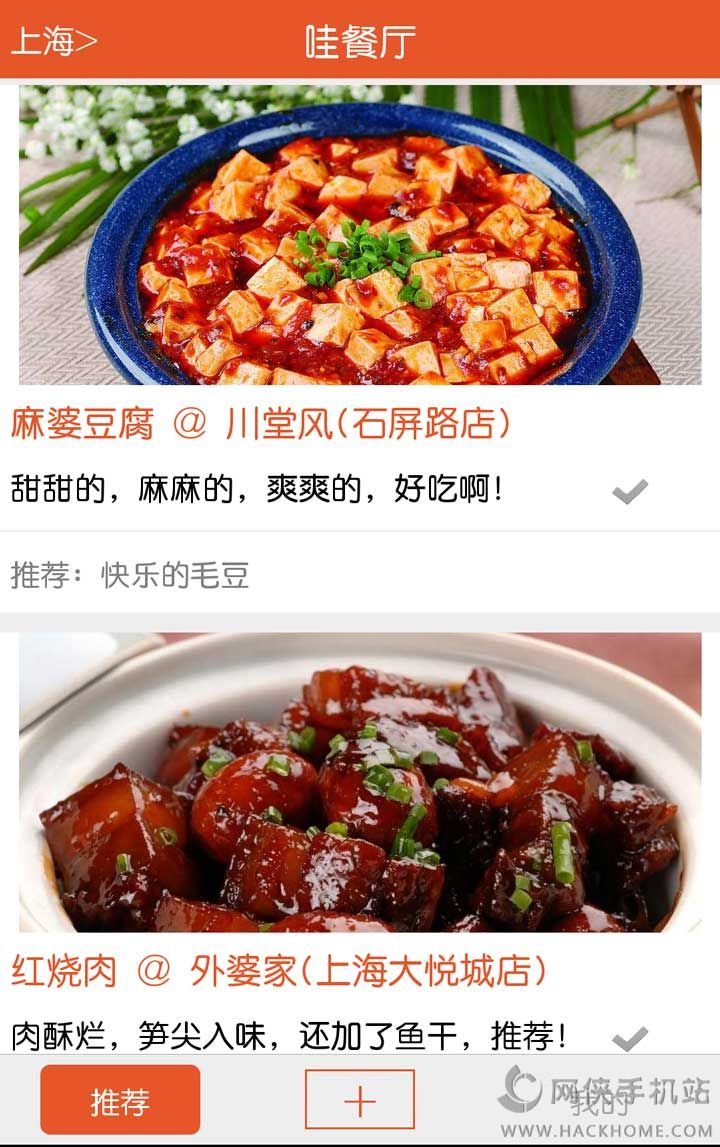Screen dimensions: 720x1147
Task: Open the 红烧肉 dish photo
Action: pyautogui.click(x=360, y=782)
